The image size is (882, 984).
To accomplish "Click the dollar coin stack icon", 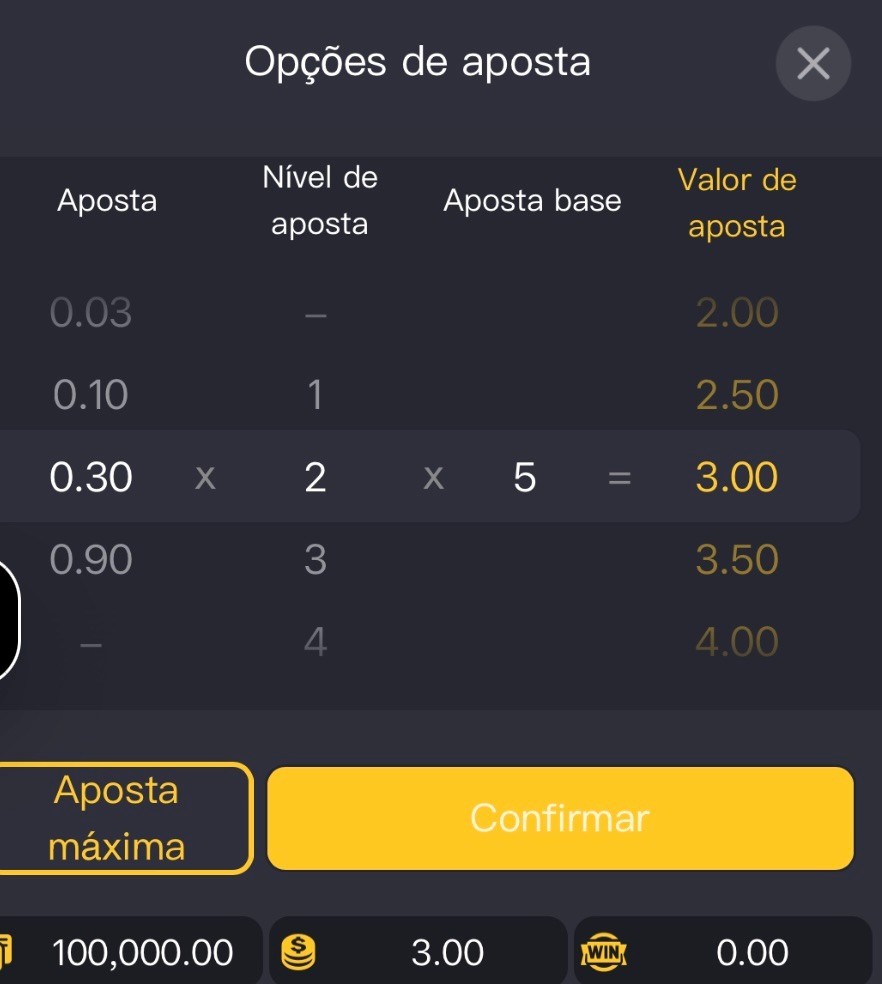I will [297, 951].
